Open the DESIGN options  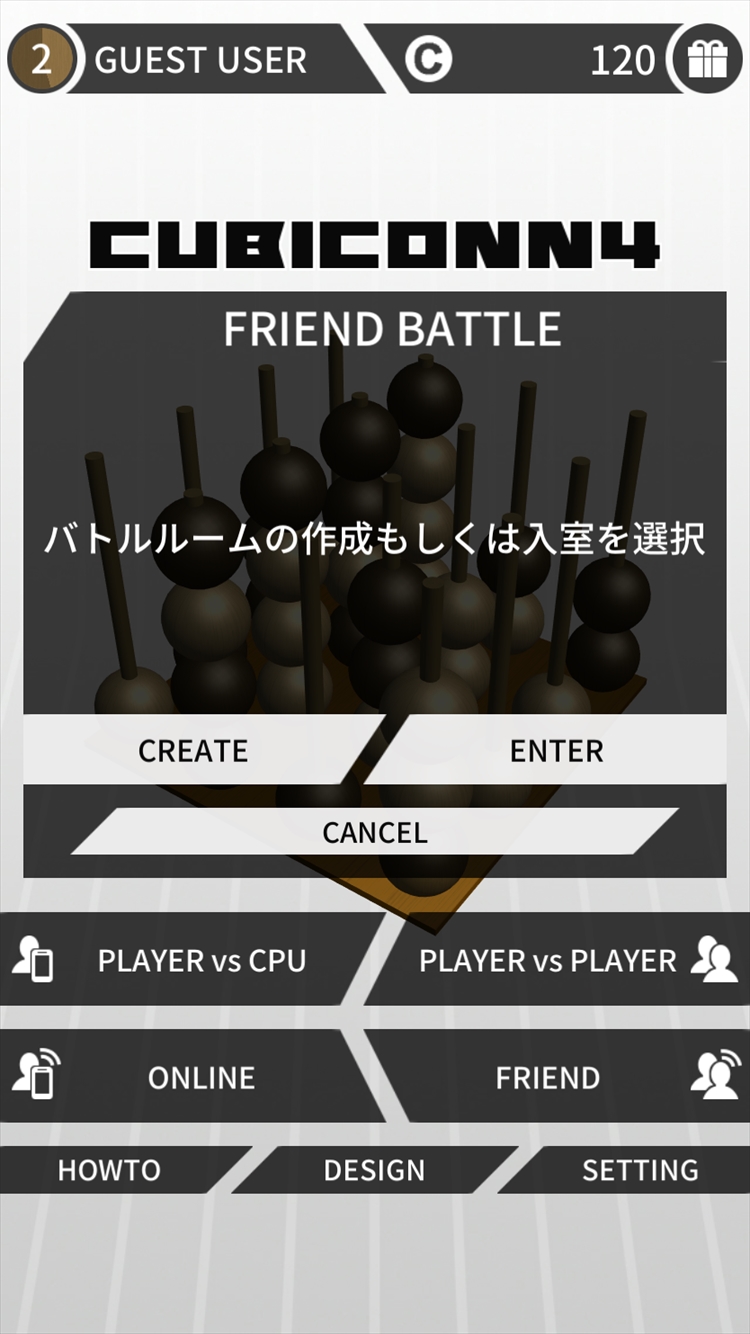pyautogui.click(x=375, y=1170)
